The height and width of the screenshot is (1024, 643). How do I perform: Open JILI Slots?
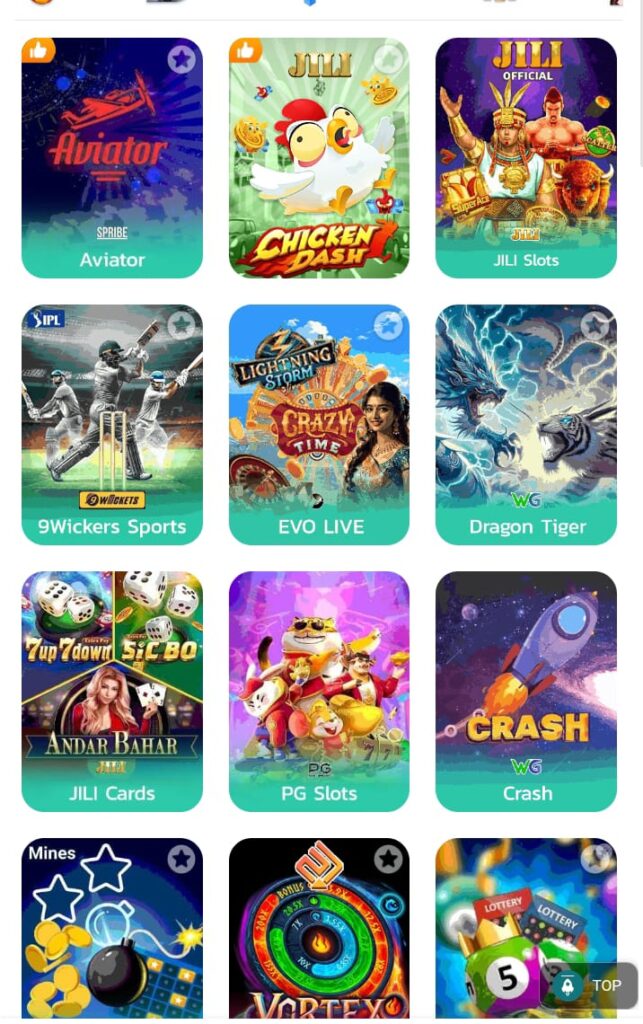click(526, 158)
